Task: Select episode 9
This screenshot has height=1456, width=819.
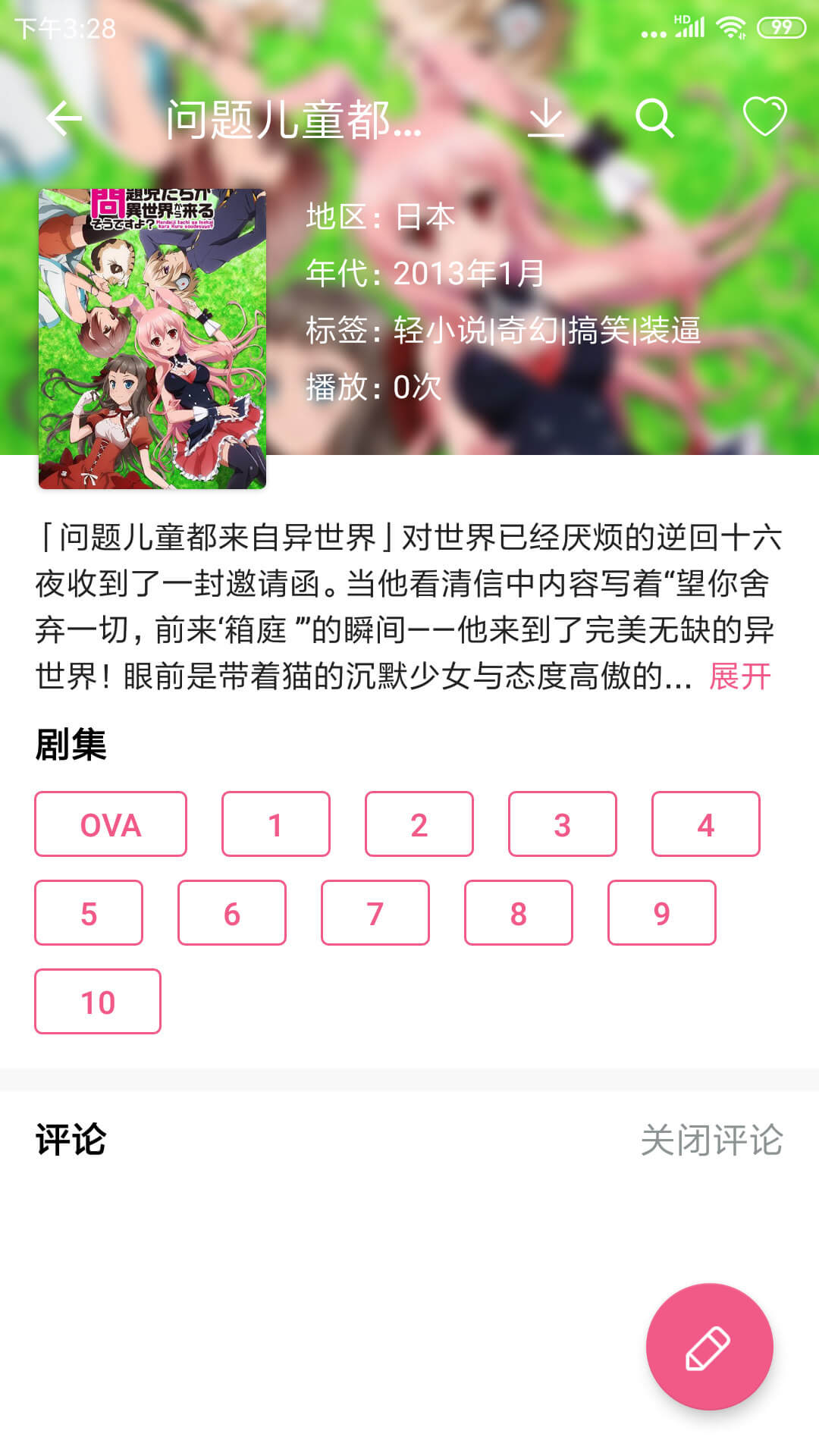Action: pyautogui.click(x=662, y=913)
